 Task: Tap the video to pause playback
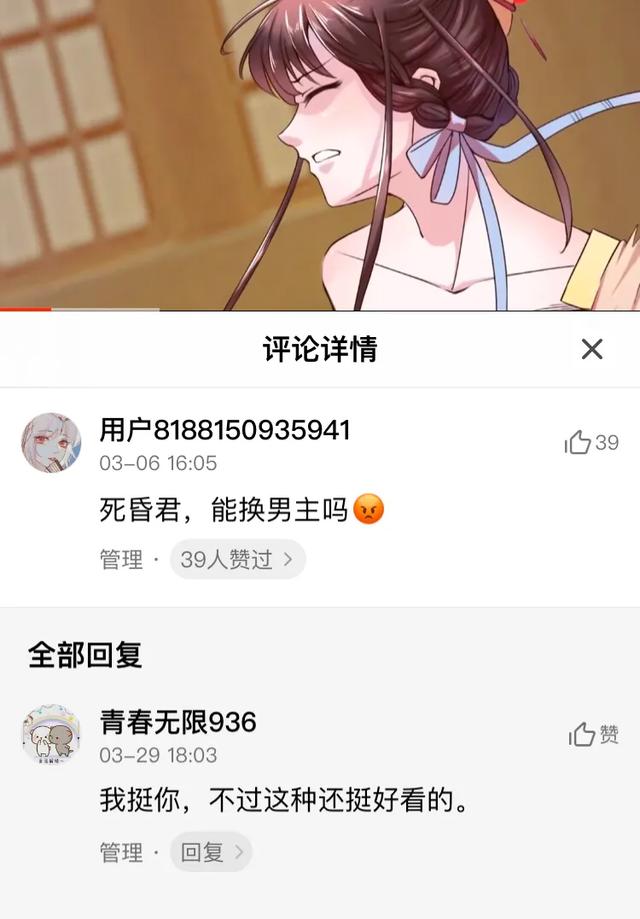pos(320,155)
